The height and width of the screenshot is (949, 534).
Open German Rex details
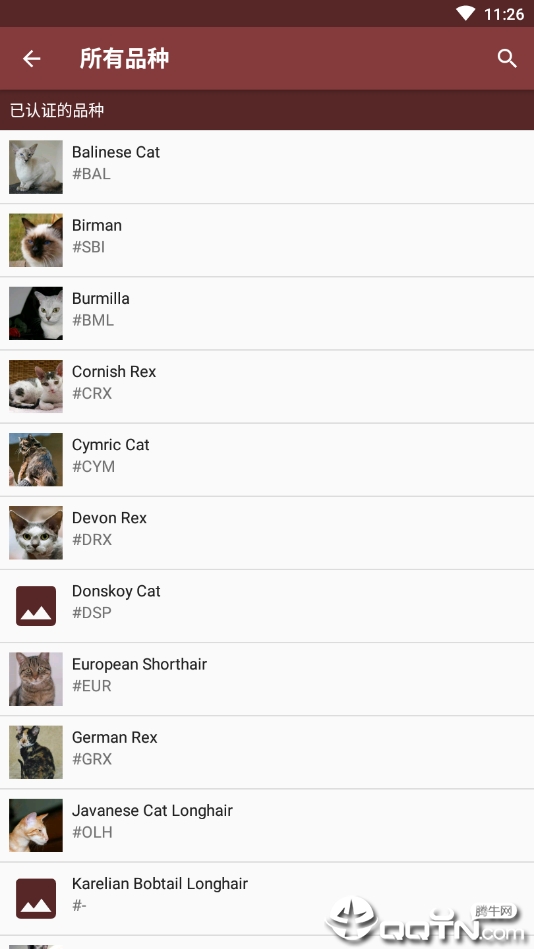coord(267,753)
